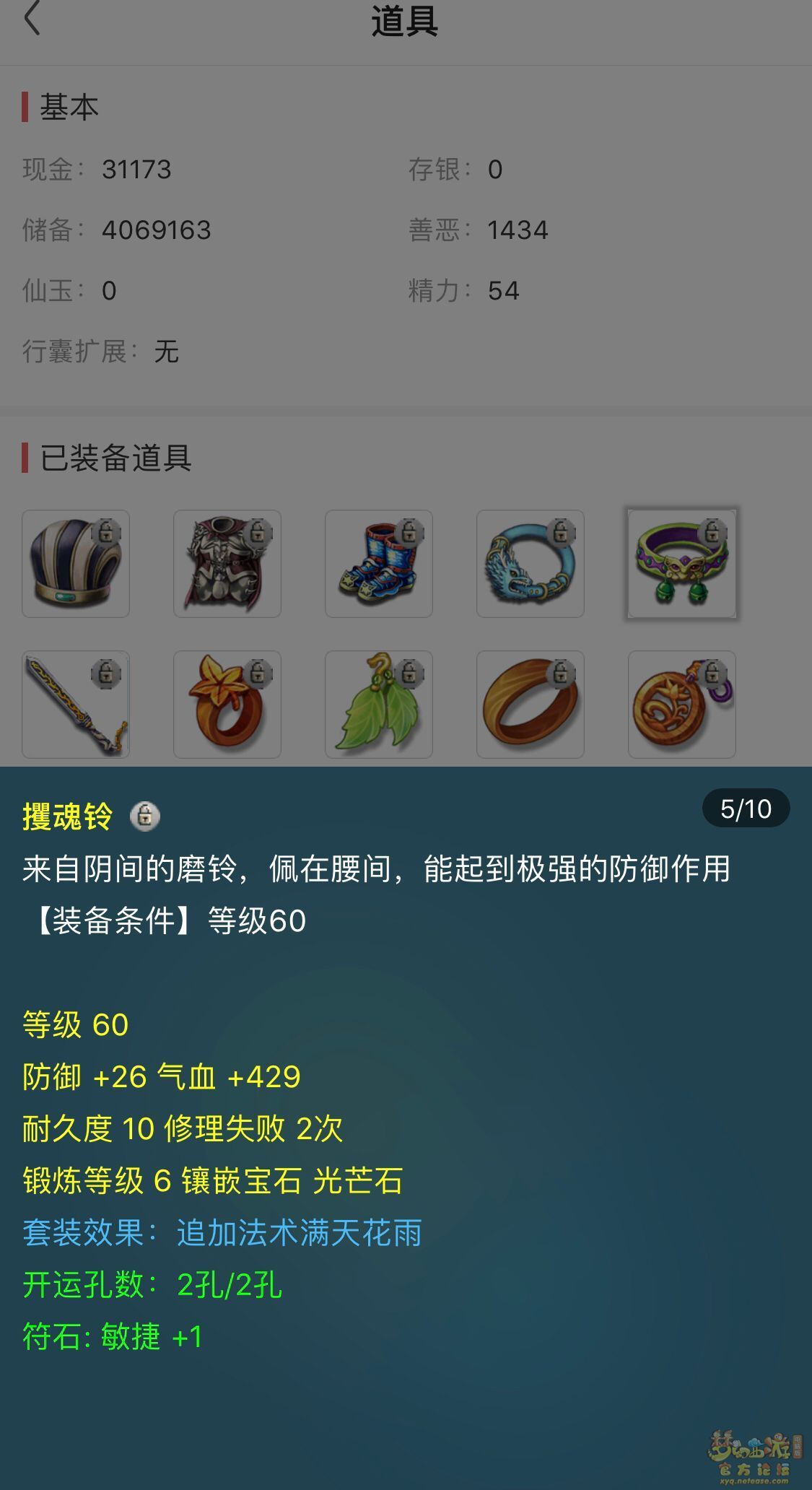The image size is (812, 1490).
Task: View the maple leaf ring item
Action: (227, 705)
